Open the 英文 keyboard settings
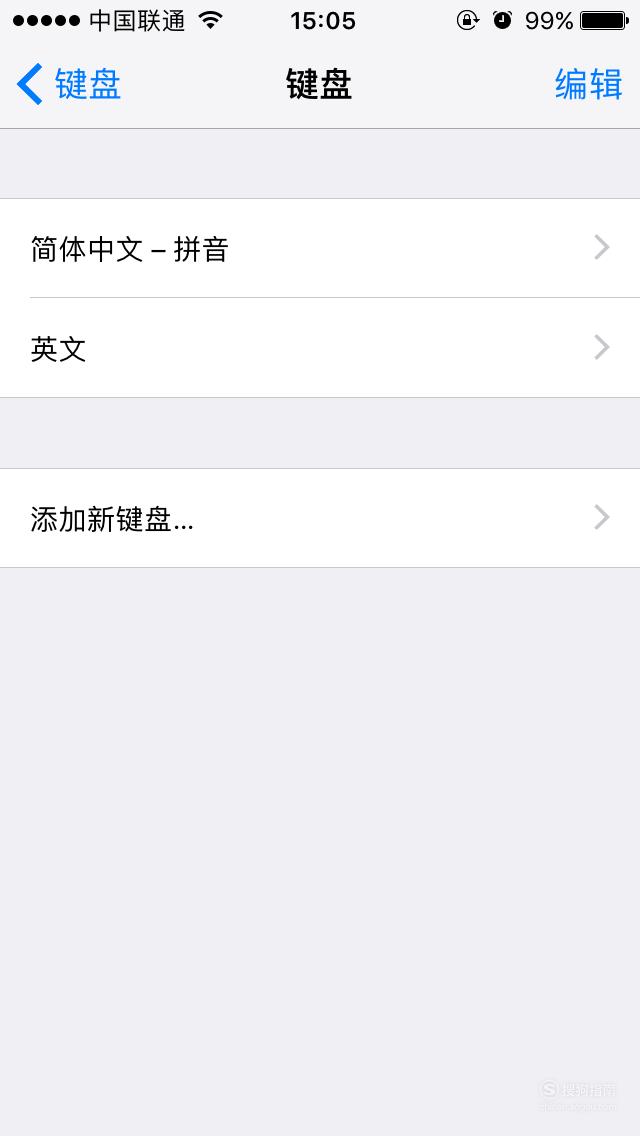 320,348
